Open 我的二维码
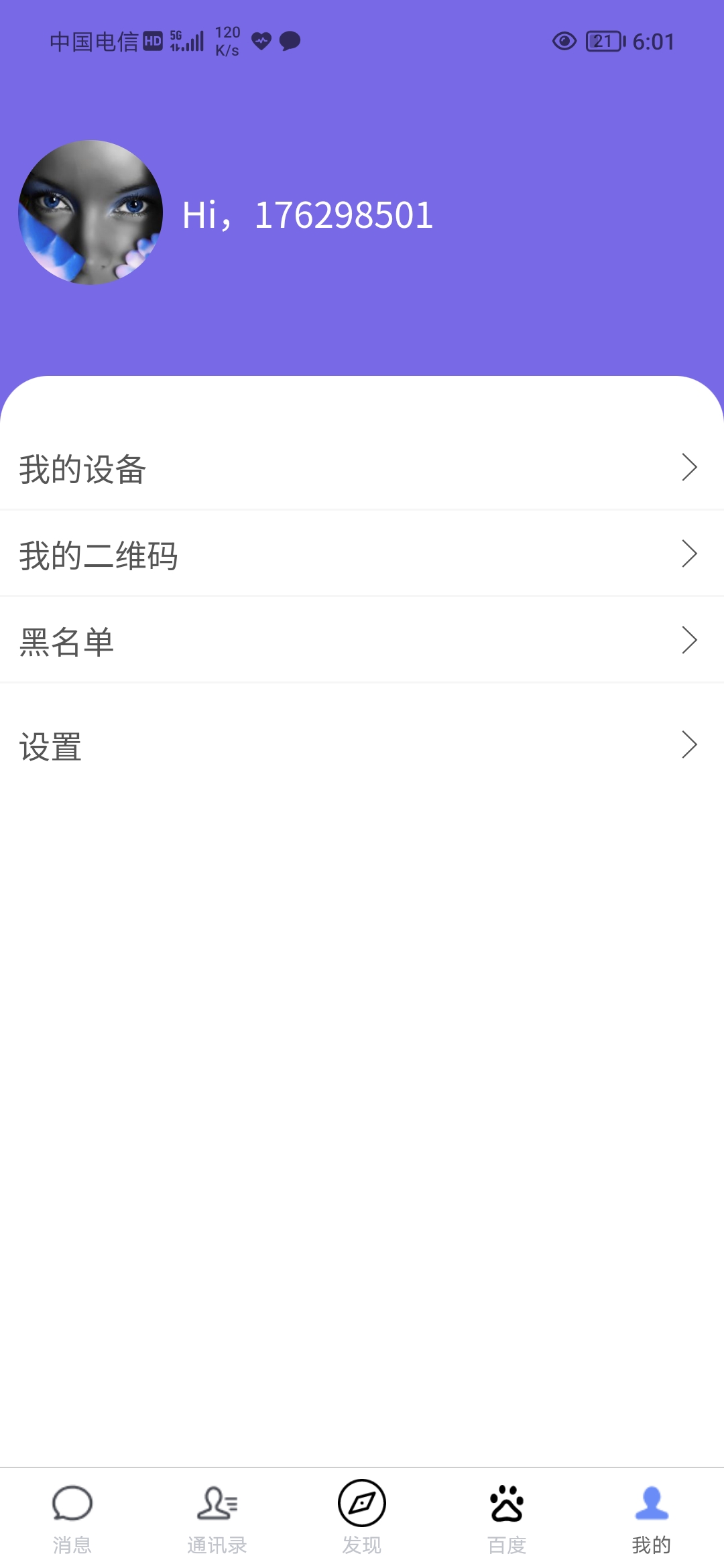This screenshot has height=1568, width=724. [x=362, y=553]
